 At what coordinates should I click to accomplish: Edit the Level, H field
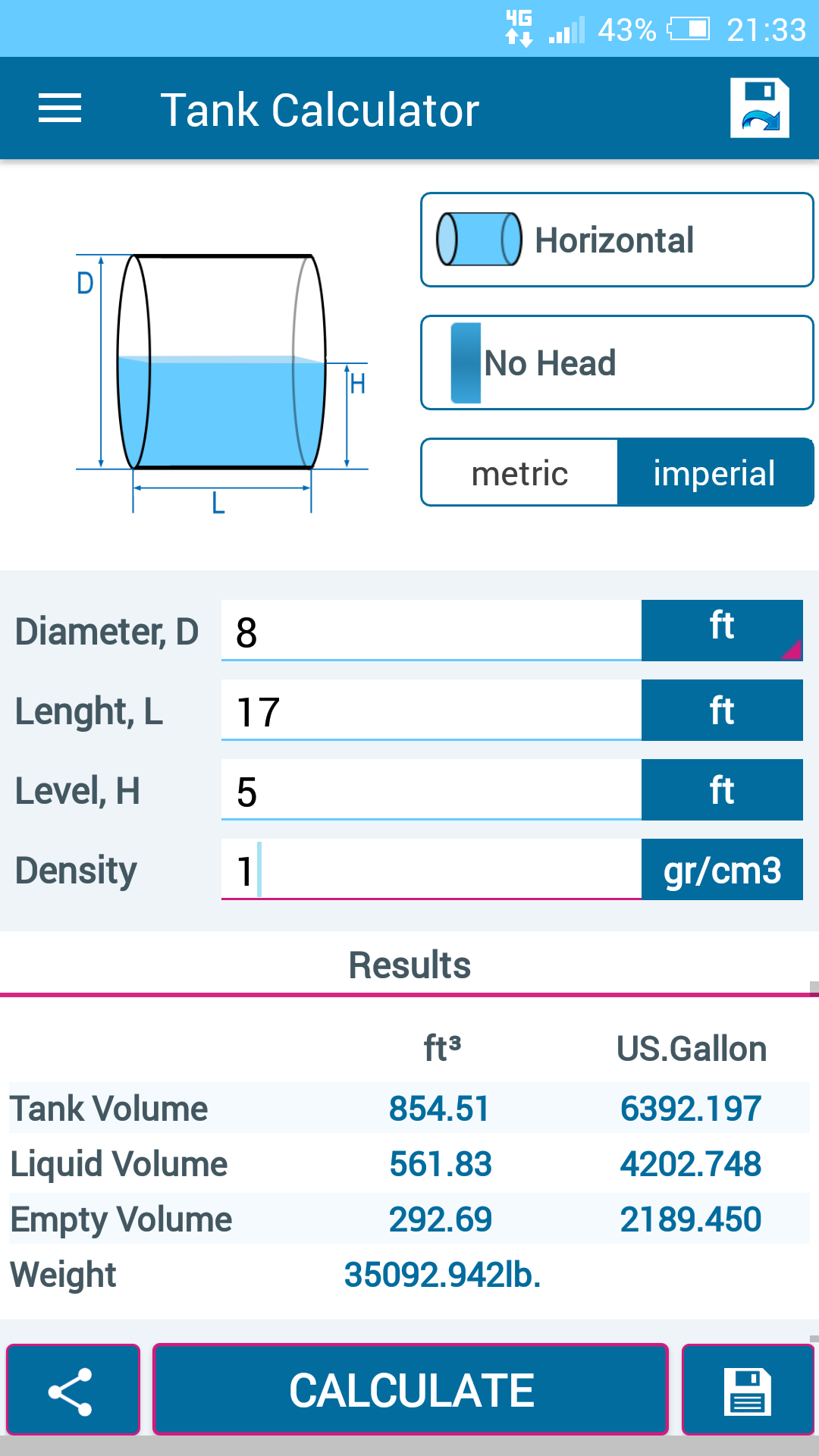(x=431, y=789)
